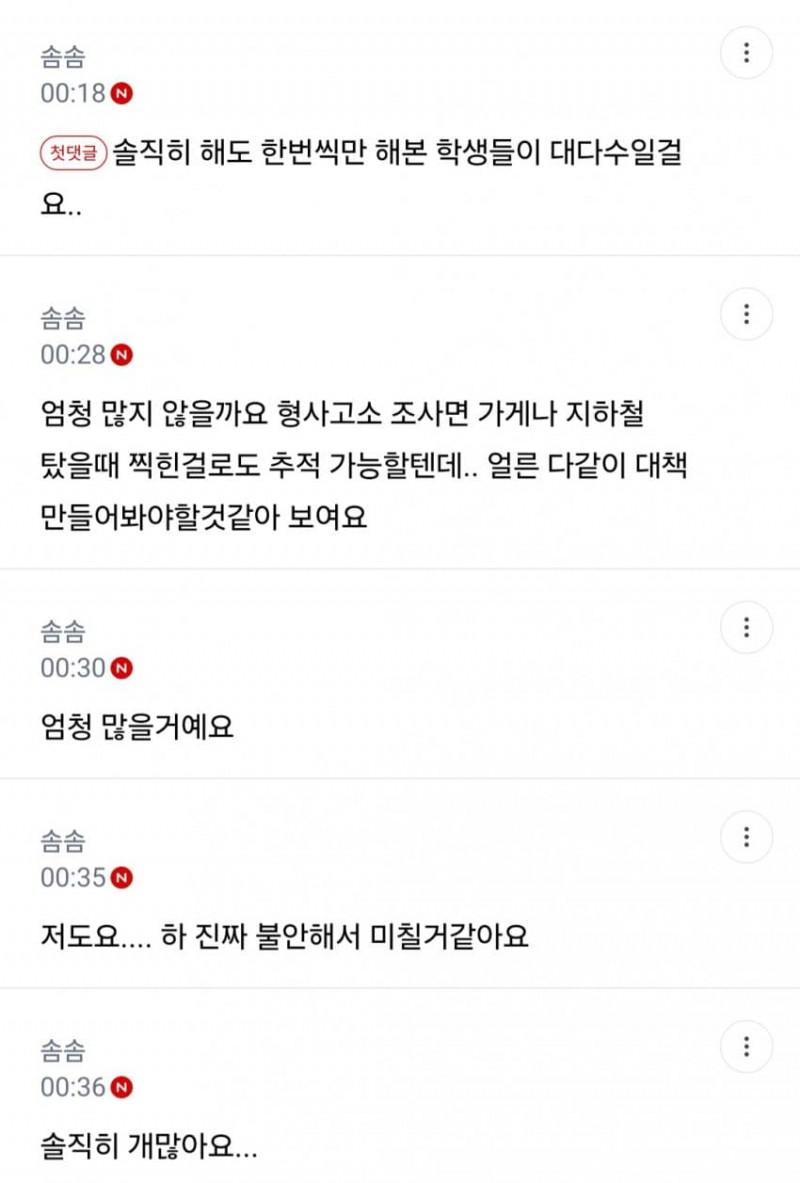This screenshot has height=1183, width=800.
Task: Open the overflow menu for the 00:18 comment
Action: click(x=746, y=53)
